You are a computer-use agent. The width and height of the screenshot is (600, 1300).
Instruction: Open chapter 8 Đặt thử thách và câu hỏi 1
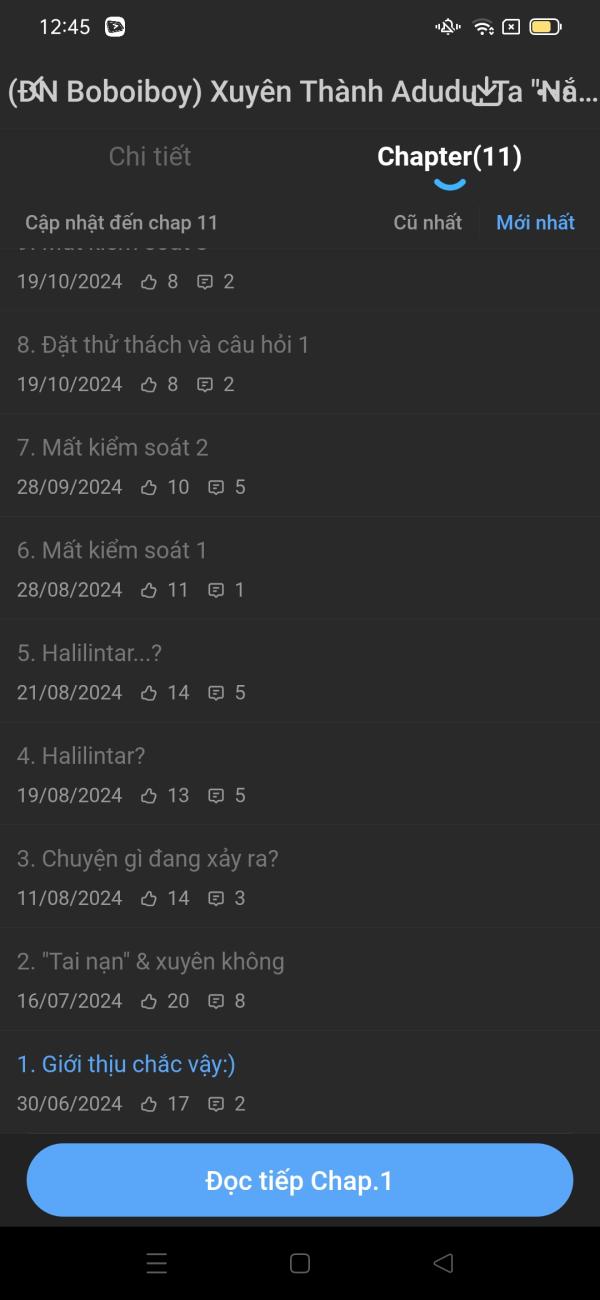163,345
